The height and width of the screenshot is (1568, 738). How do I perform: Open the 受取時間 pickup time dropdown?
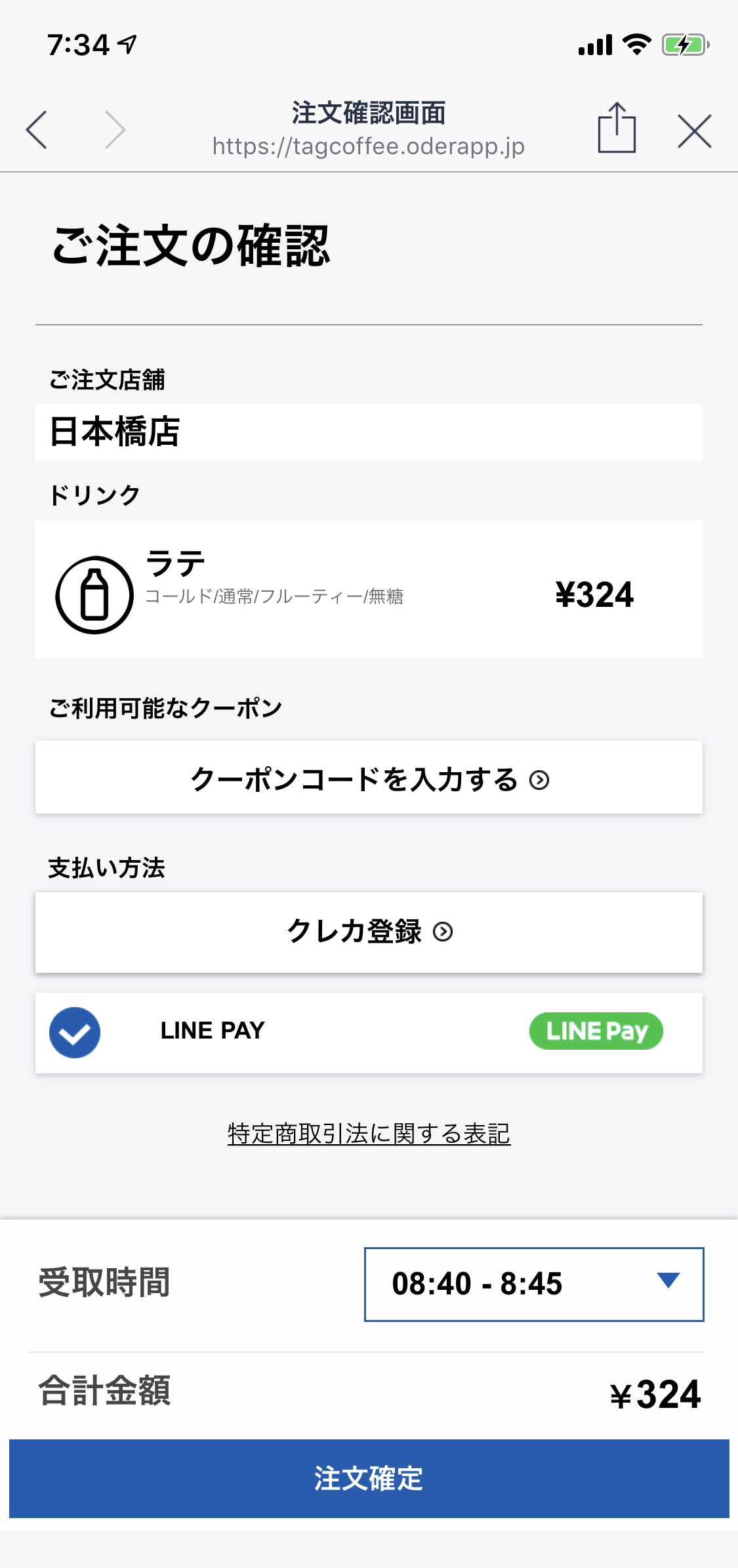tap(534, 1284)
